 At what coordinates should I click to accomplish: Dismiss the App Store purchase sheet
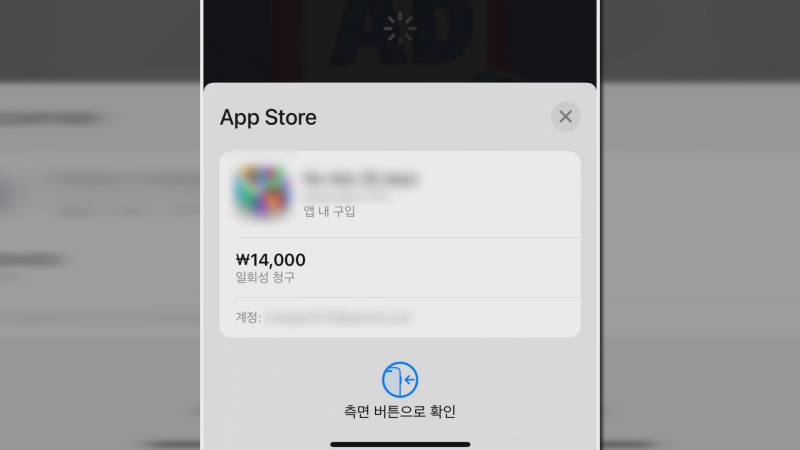[565, 117]
